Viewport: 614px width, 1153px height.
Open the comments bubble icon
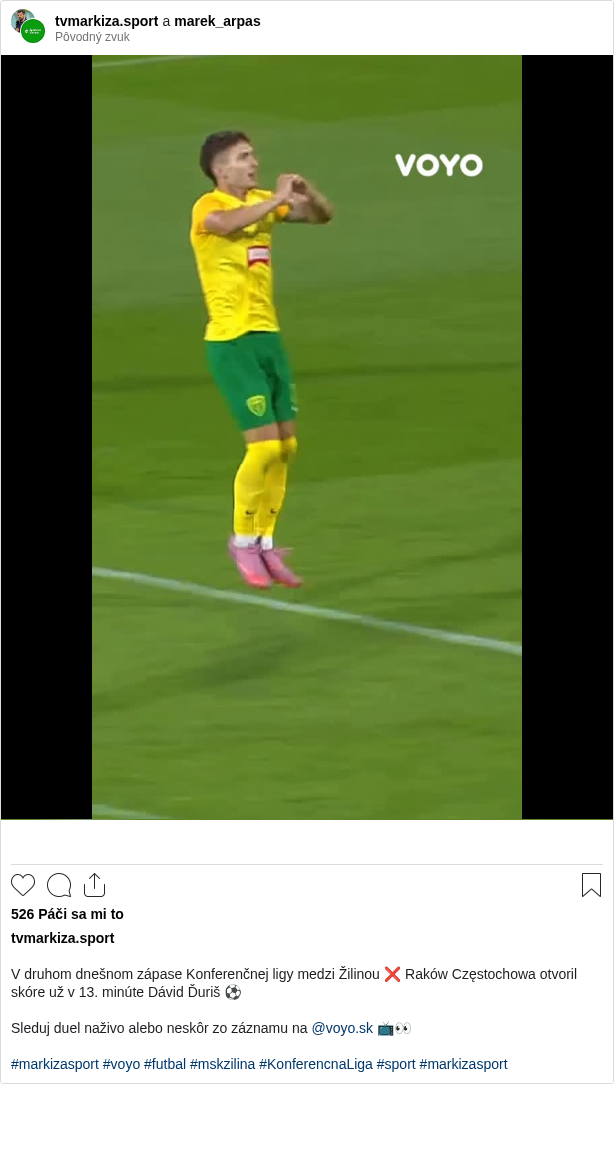coord(59,885)
